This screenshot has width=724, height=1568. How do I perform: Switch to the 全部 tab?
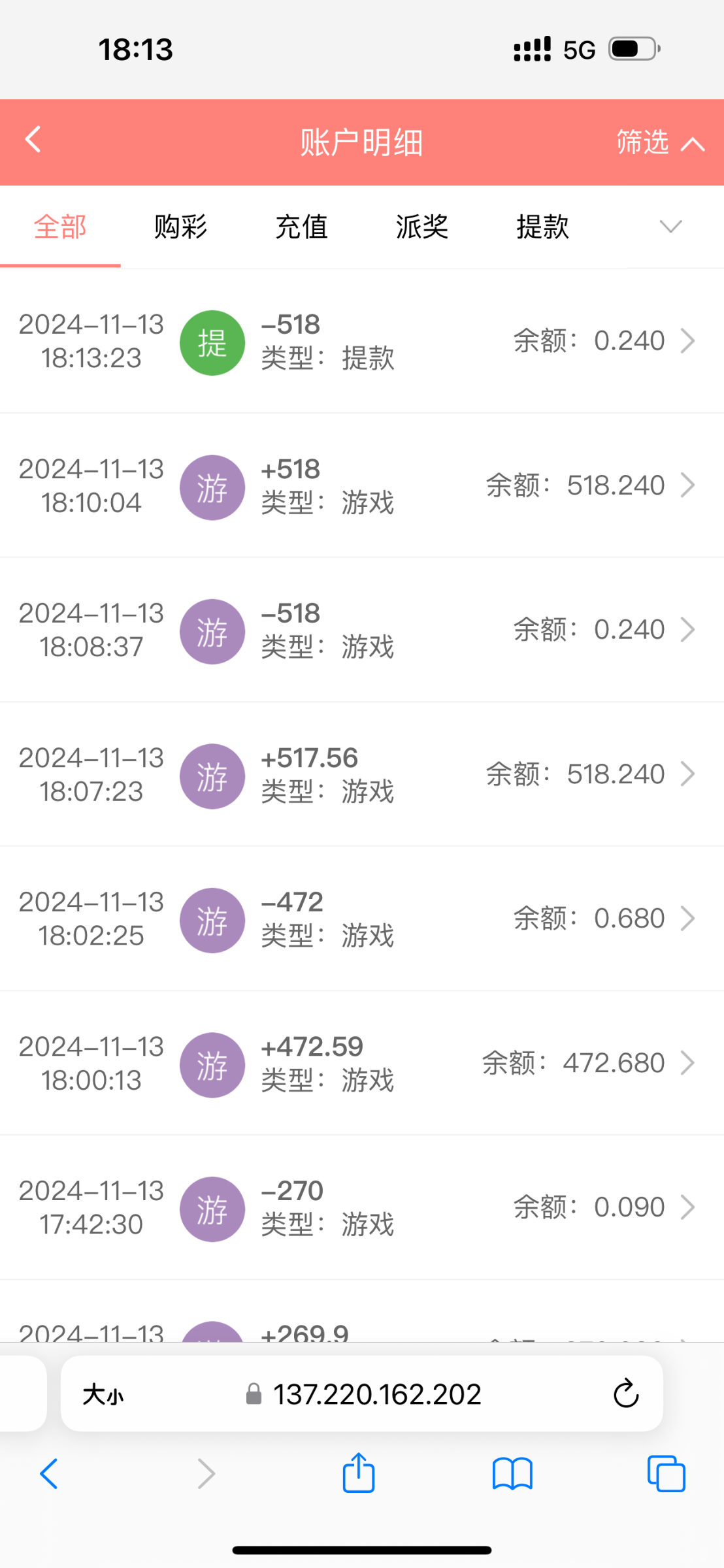pyautogui.click(x=60, y=227)
